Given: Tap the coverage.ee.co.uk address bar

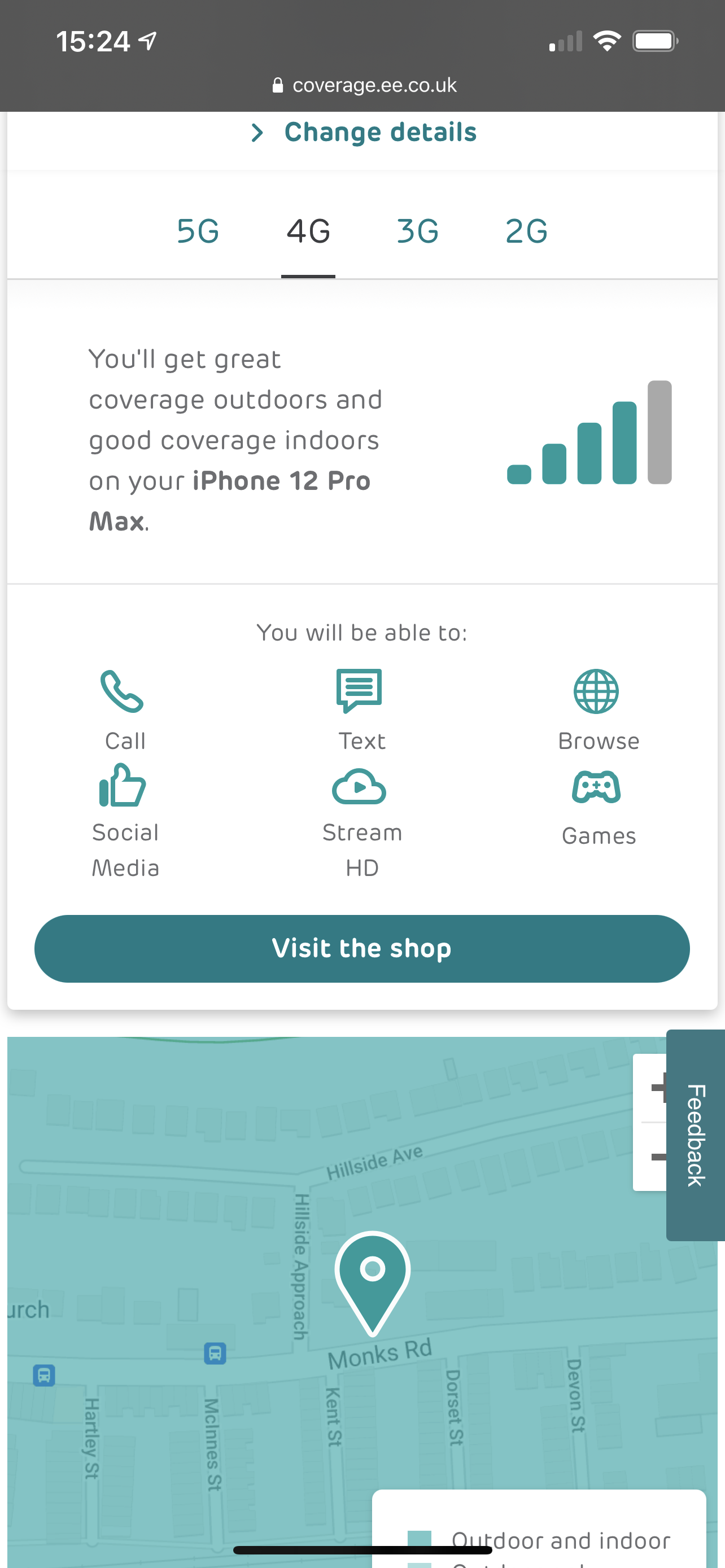Looking at the screenshot, I should tap(364, 85).
